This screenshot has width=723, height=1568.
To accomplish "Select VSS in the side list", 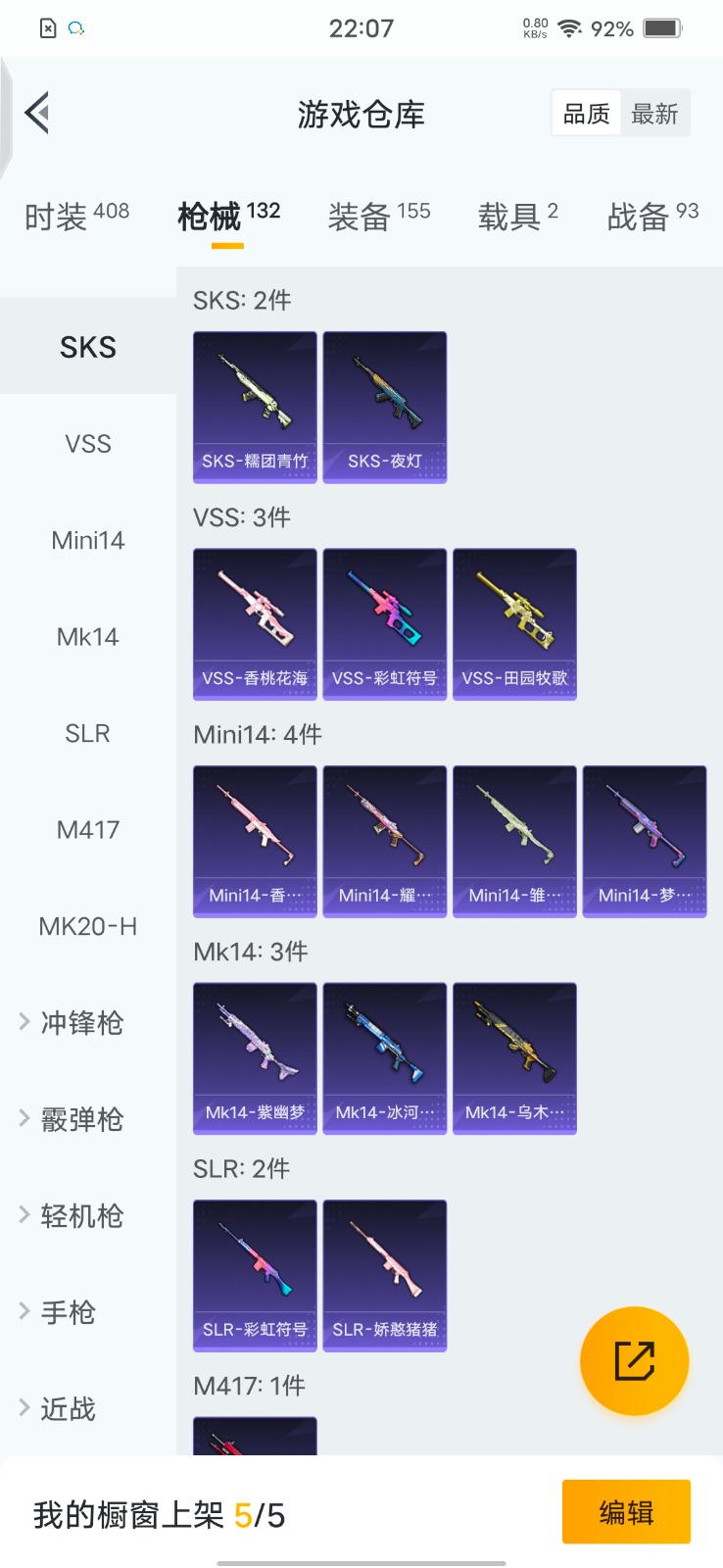I will coord(88,444).
